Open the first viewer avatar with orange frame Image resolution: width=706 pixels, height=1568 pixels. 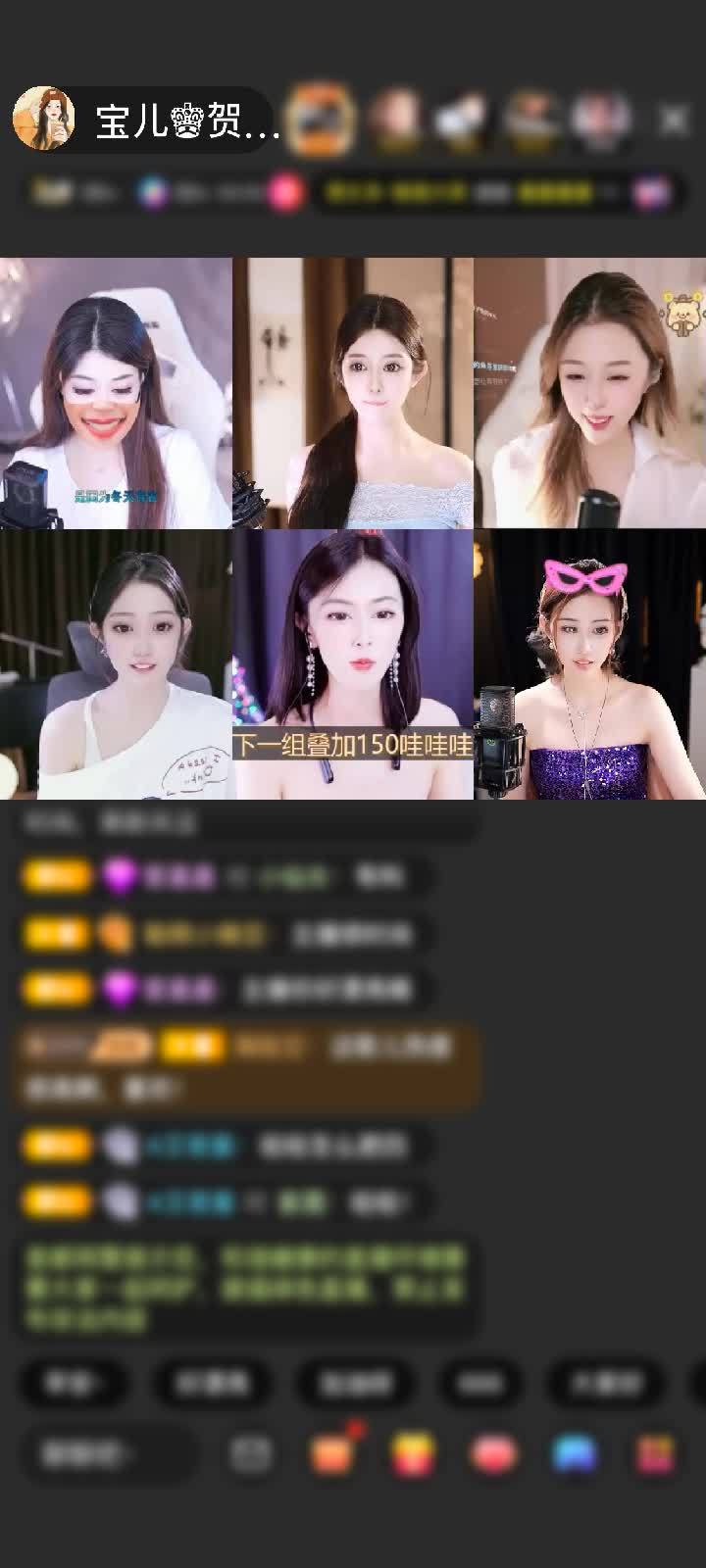(323, 120)
